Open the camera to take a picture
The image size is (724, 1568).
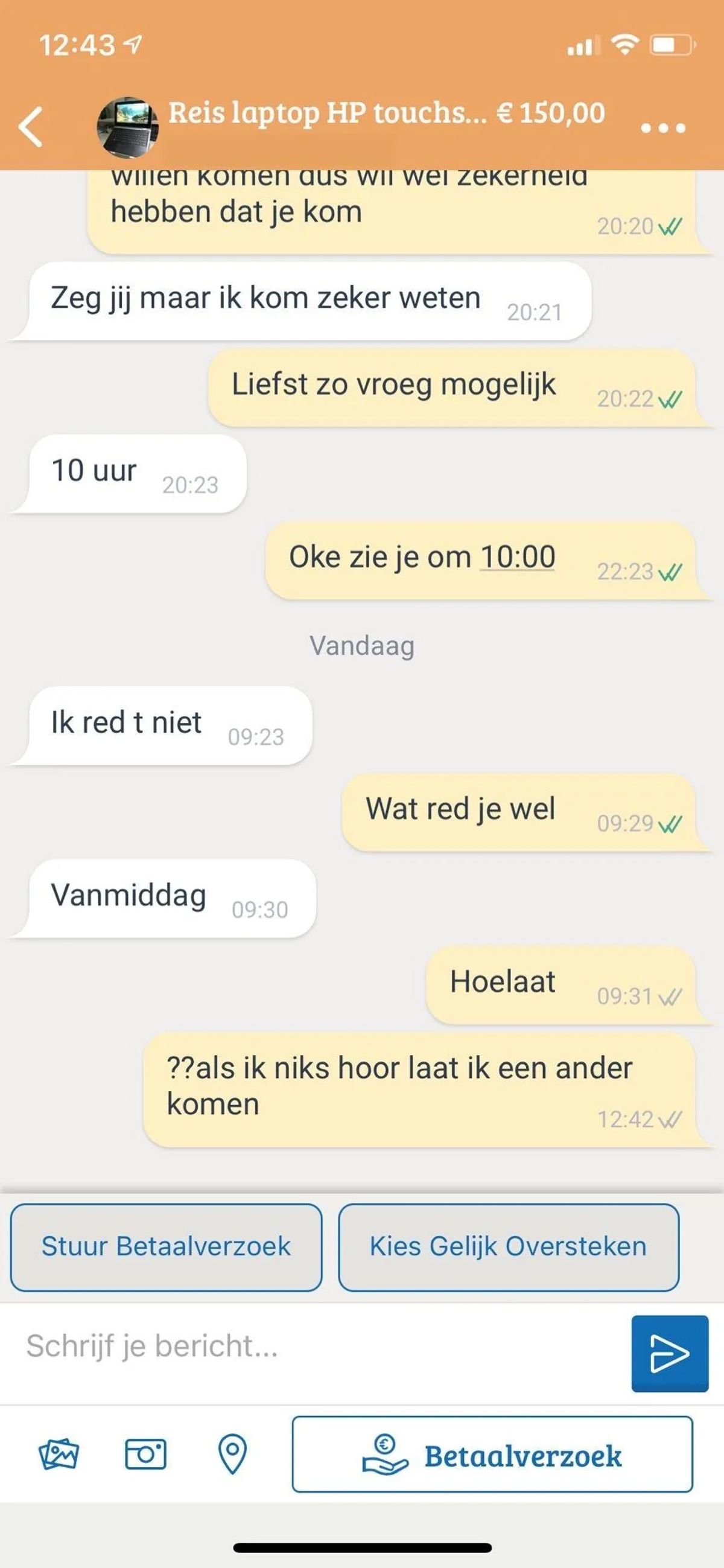145,1454
